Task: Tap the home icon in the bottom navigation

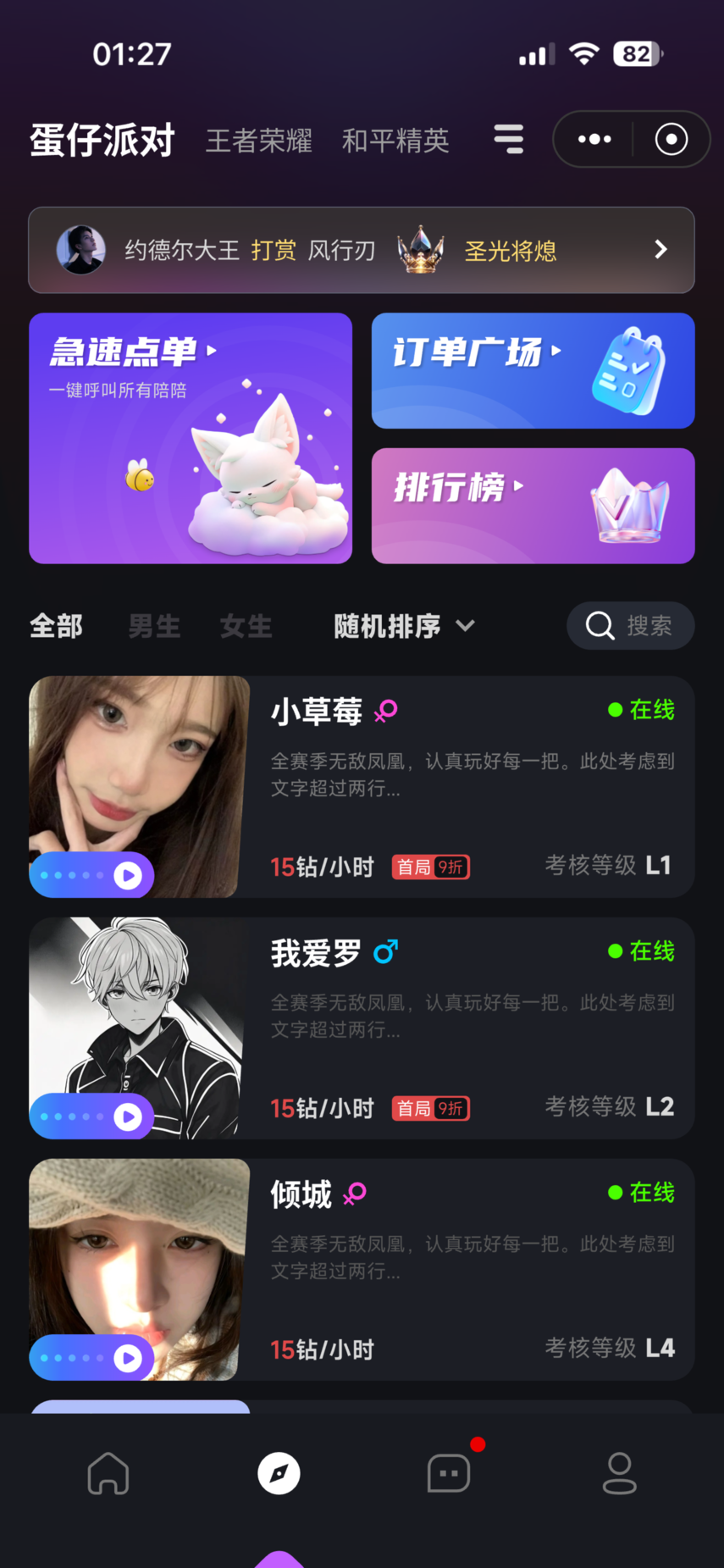Action: coord(108,1473)
